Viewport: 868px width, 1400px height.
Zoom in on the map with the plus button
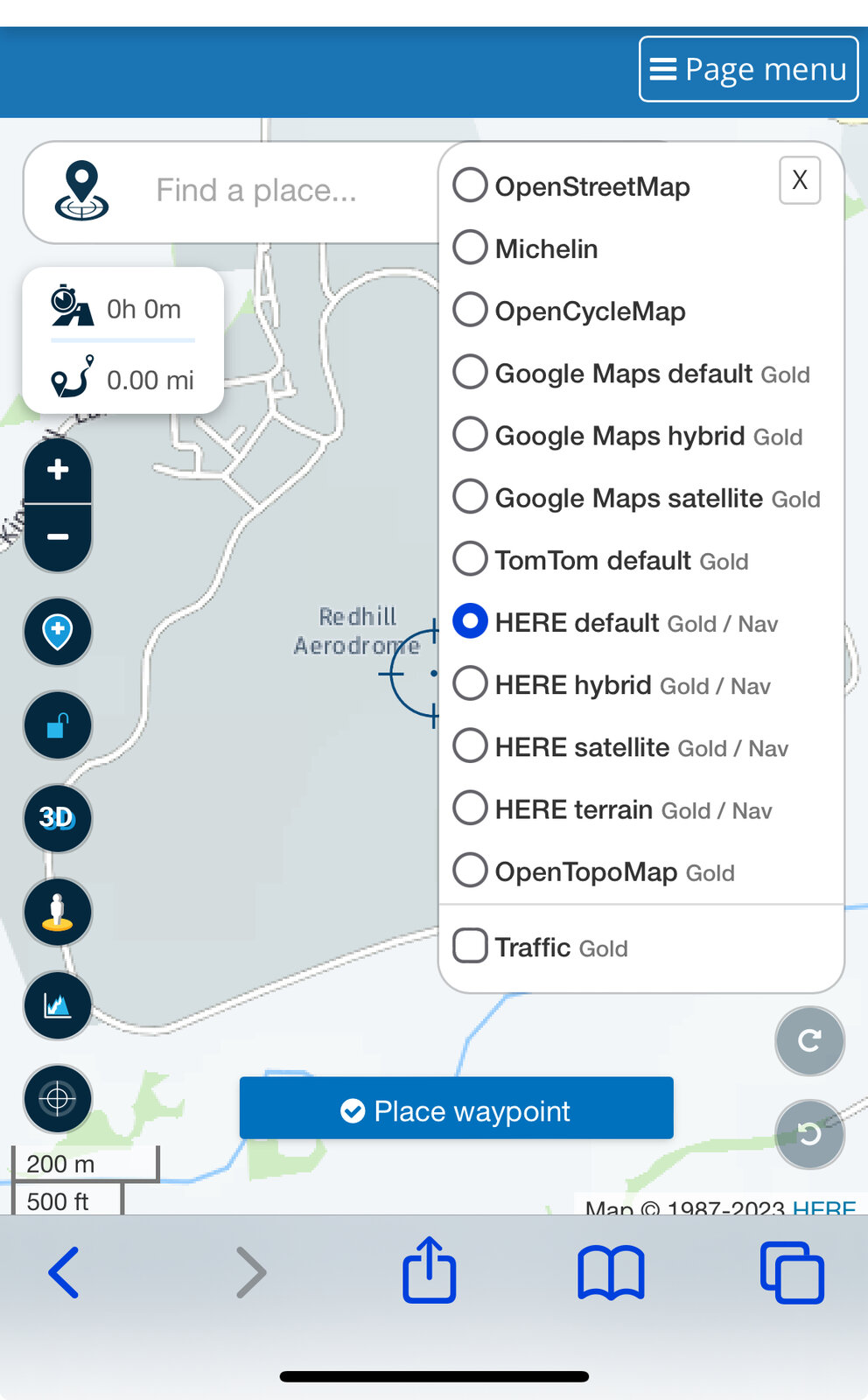pos(58,470)
